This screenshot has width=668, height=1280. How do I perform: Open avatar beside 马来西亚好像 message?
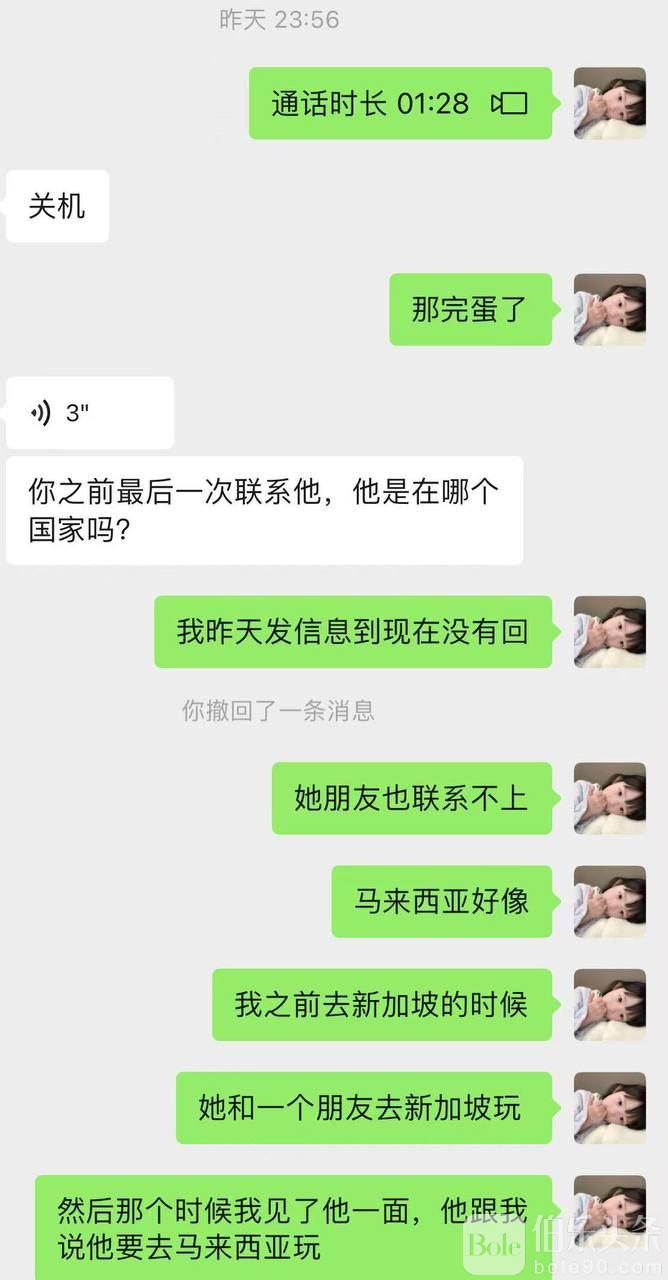click(x=609, y=901)
